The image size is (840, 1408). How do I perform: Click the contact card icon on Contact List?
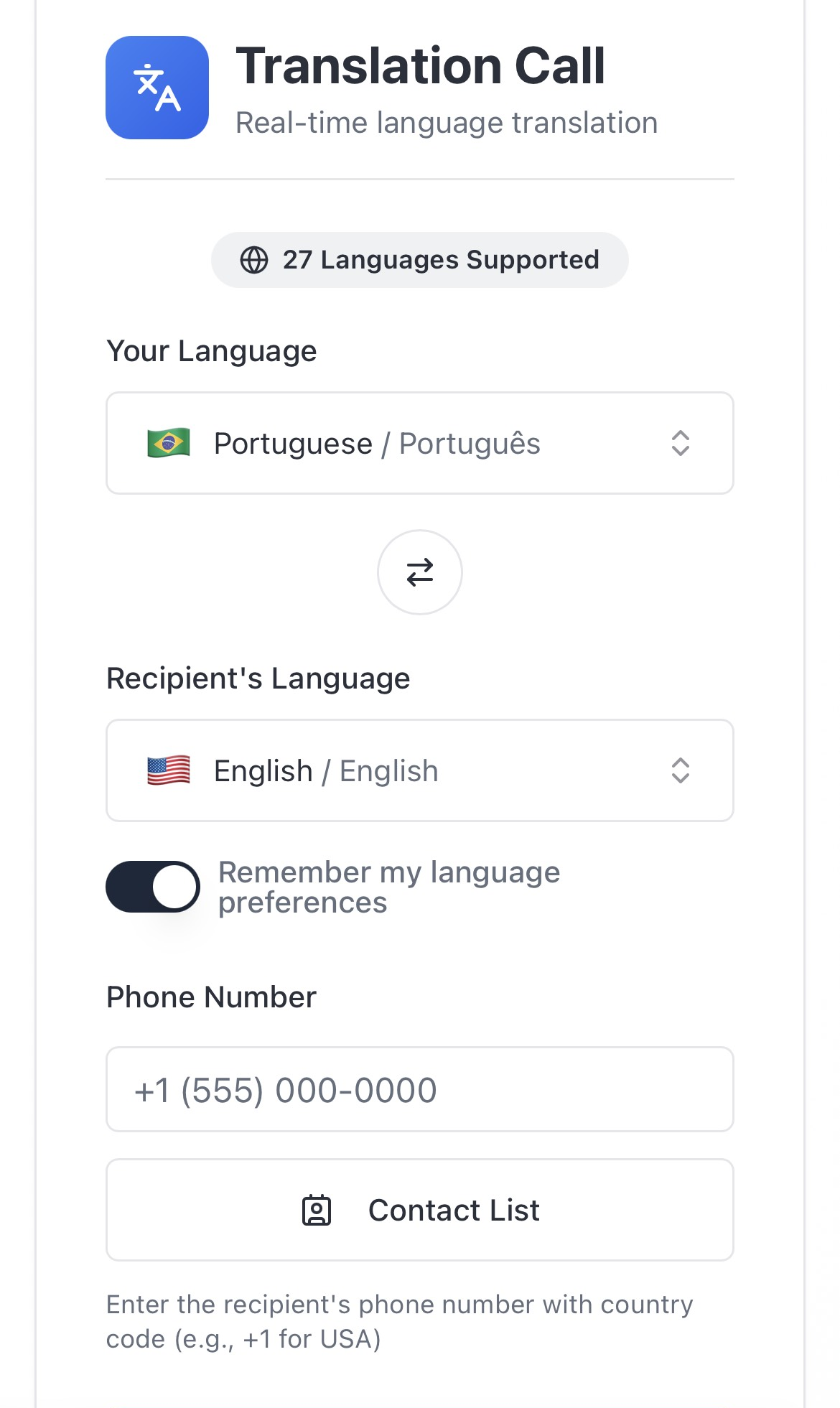pyautogui.click(x=318, y=1210)
